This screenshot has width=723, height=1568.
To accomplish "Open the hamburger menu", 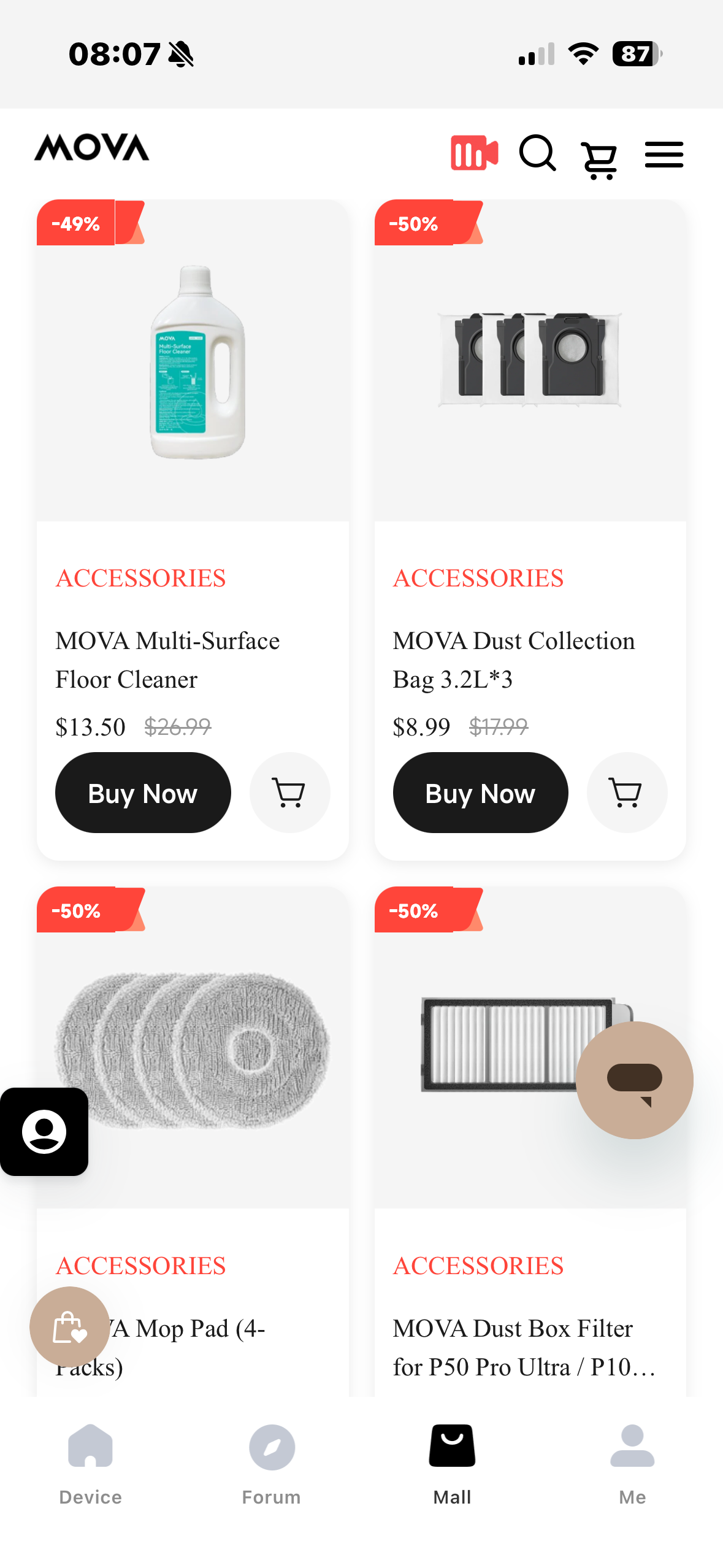I will 664,155.
